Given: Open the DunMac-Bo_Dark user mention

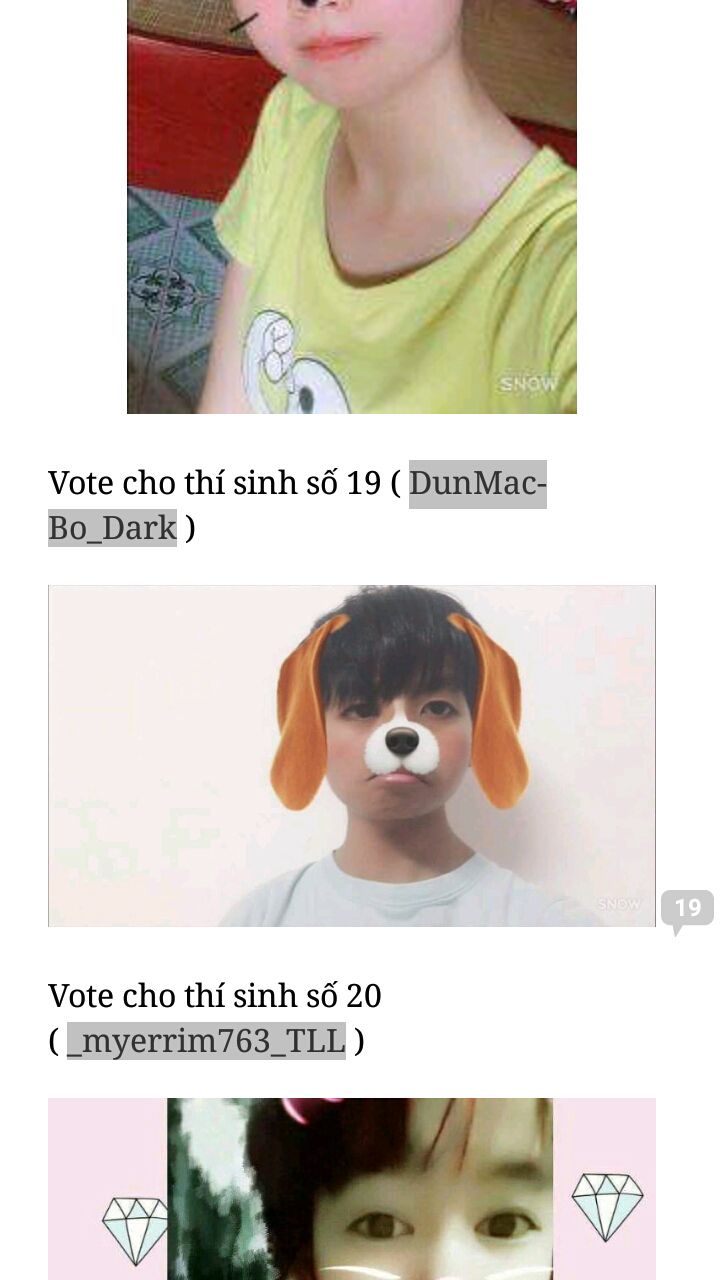Looking at the screenshot, I should click(x=477, y=484).
